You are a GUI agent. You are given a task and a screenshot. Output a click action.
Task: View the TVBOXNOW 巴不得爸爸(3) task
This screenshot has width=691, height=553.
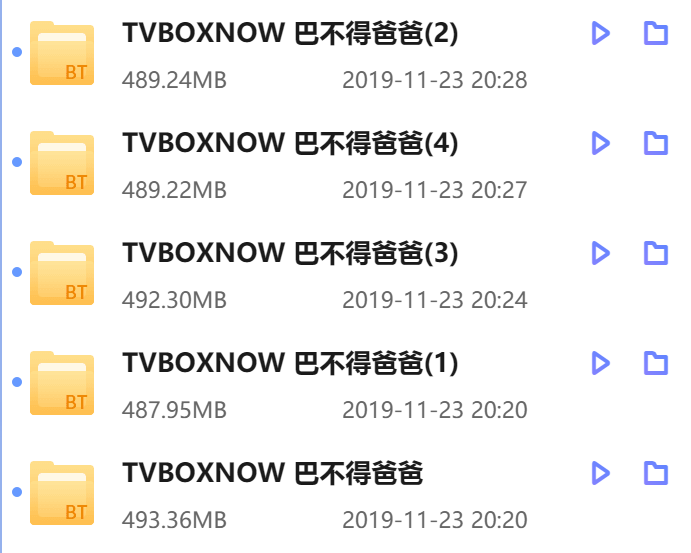coord(290,255)
